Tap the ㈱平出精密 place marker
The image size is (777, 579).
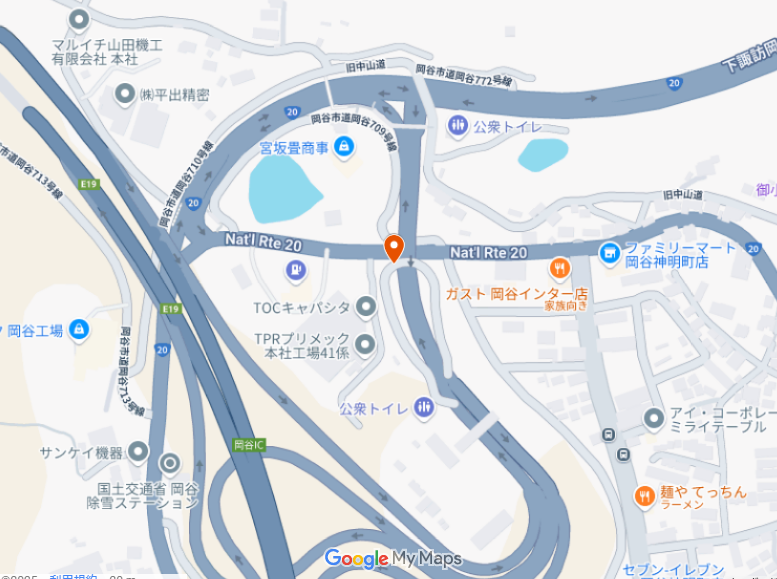pos(125,94)
